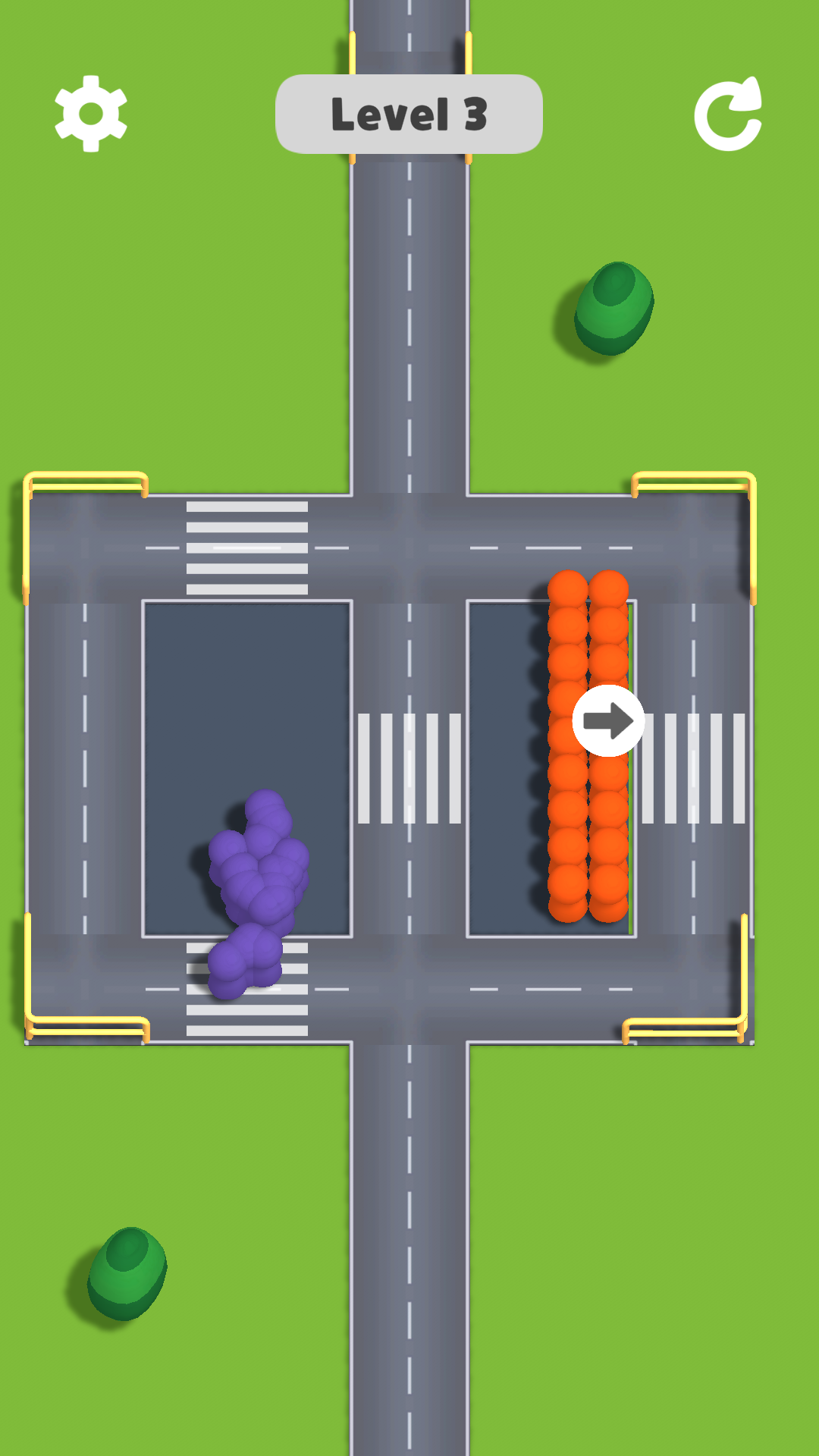Tap the Level 3 banner
819x1456 pixels.
[409, 112]
